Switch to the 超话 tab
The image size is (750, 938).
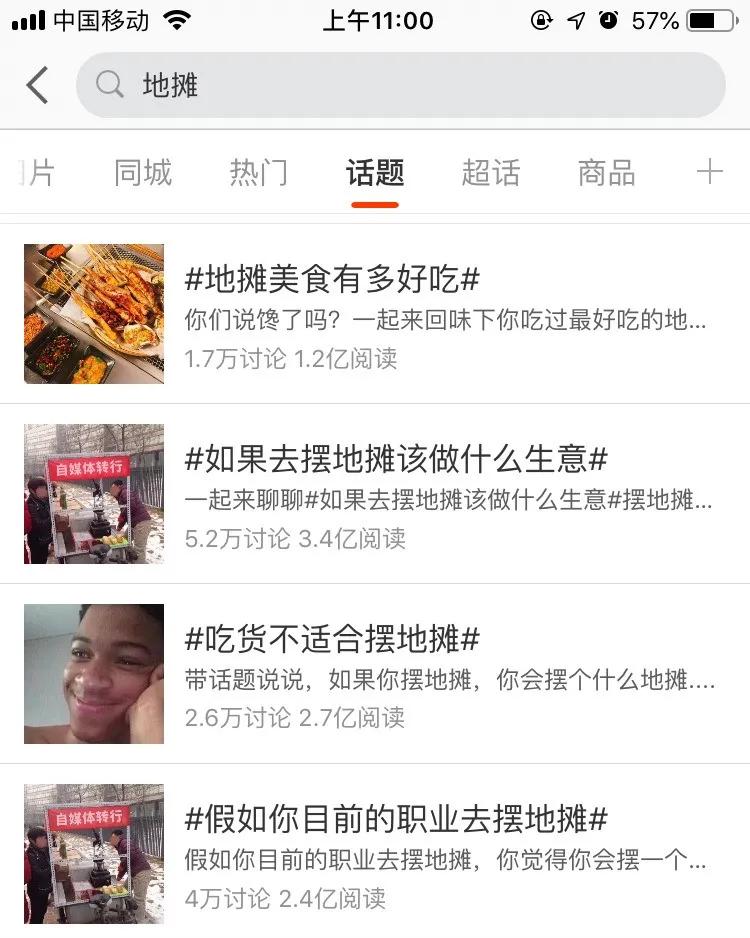coord(489,172)
